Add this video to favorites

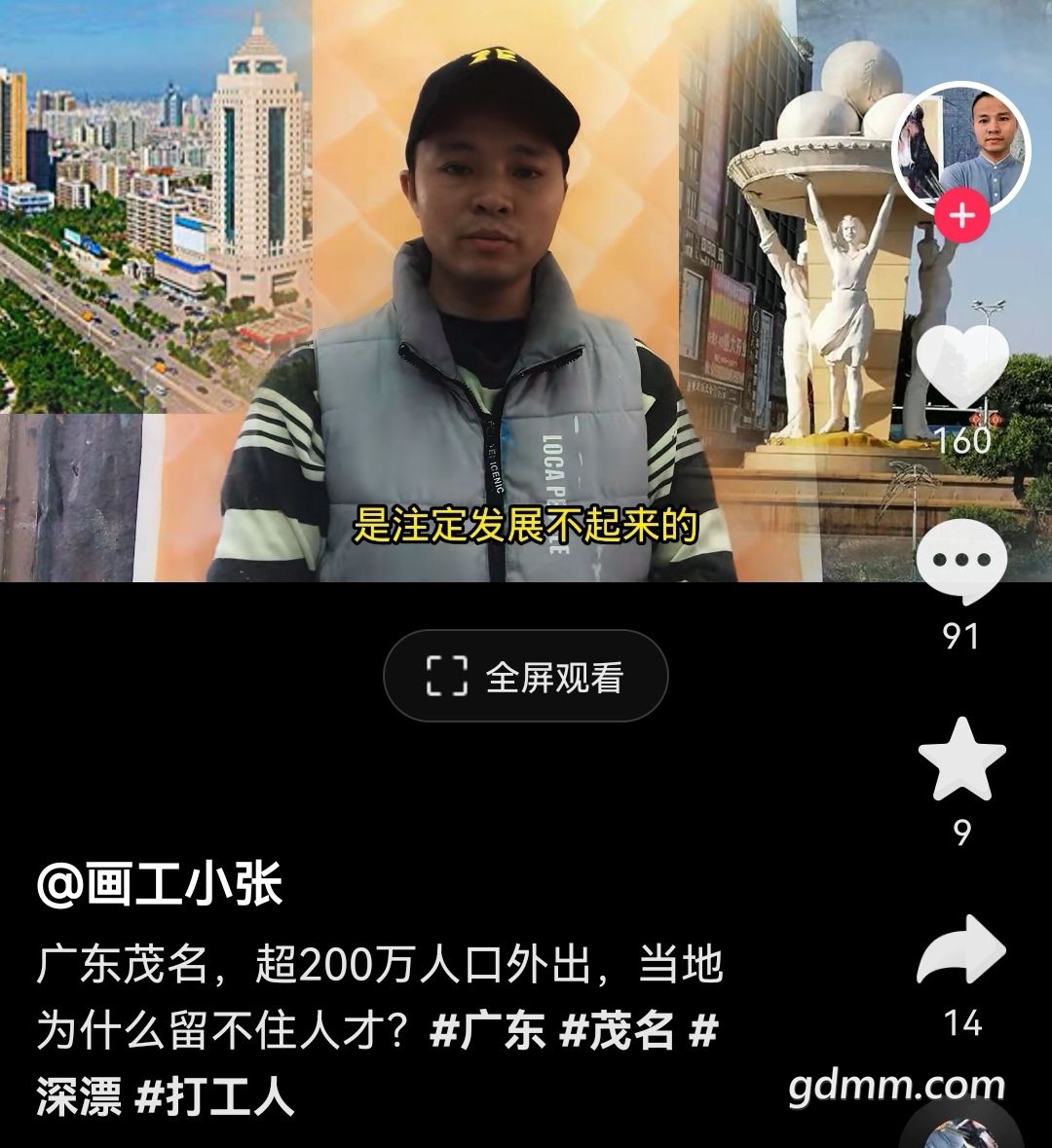pos(961,760)
